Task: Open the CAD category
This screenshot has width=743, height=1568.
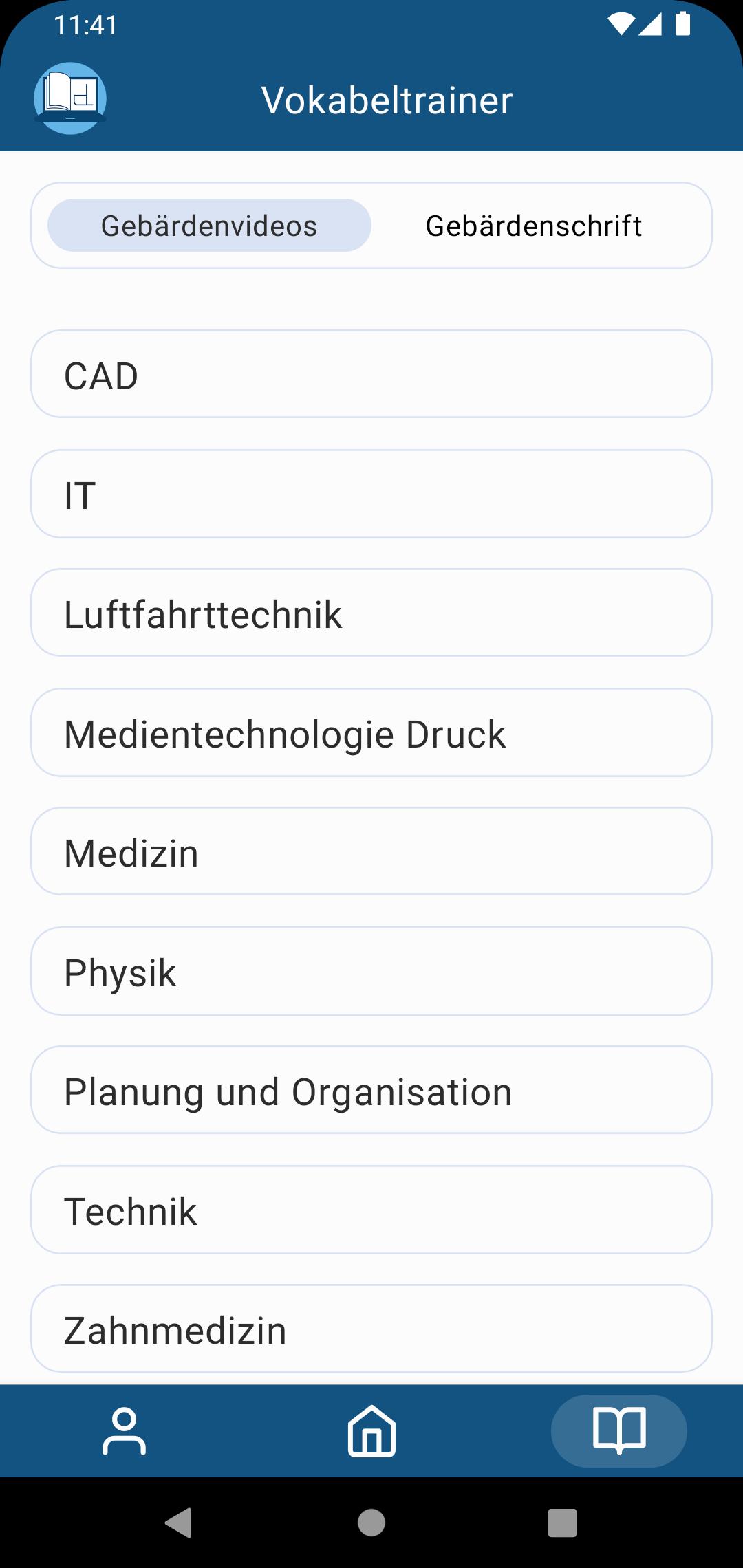Action: click(371, 374)
